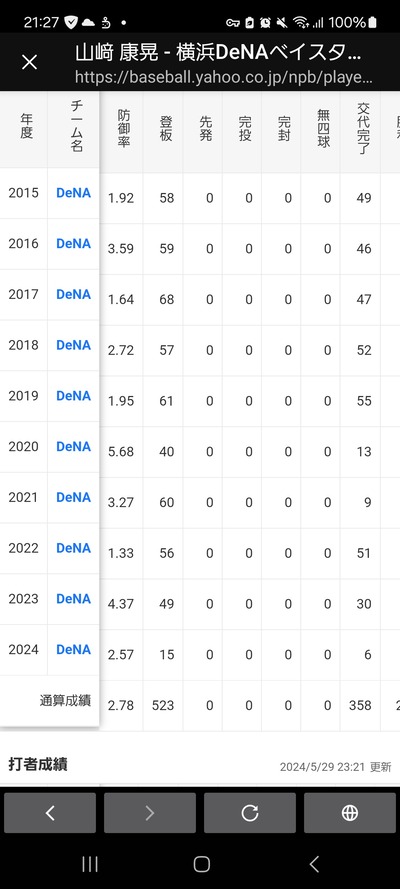The image size is (400, 889).
Task: Open the DeNA team link for 2019
Action: (73, 396)
